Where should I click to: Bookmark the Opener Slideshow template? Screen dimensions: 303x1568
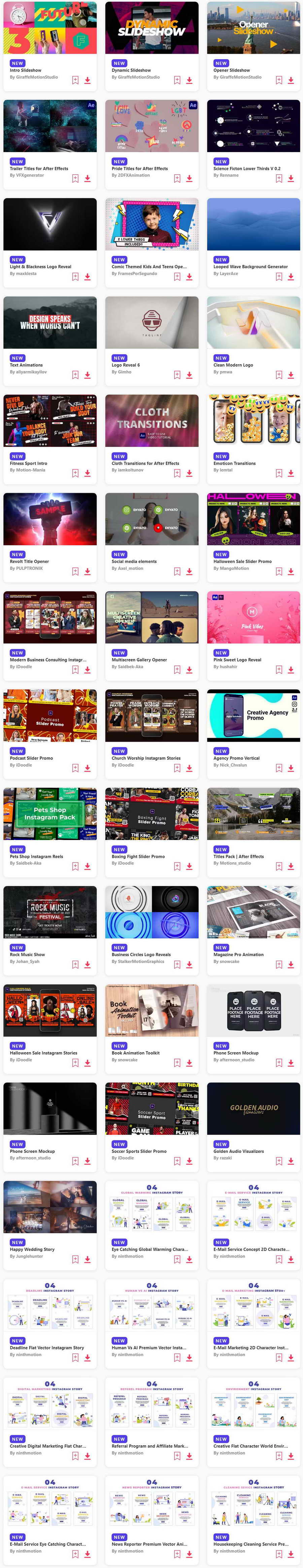279,80
